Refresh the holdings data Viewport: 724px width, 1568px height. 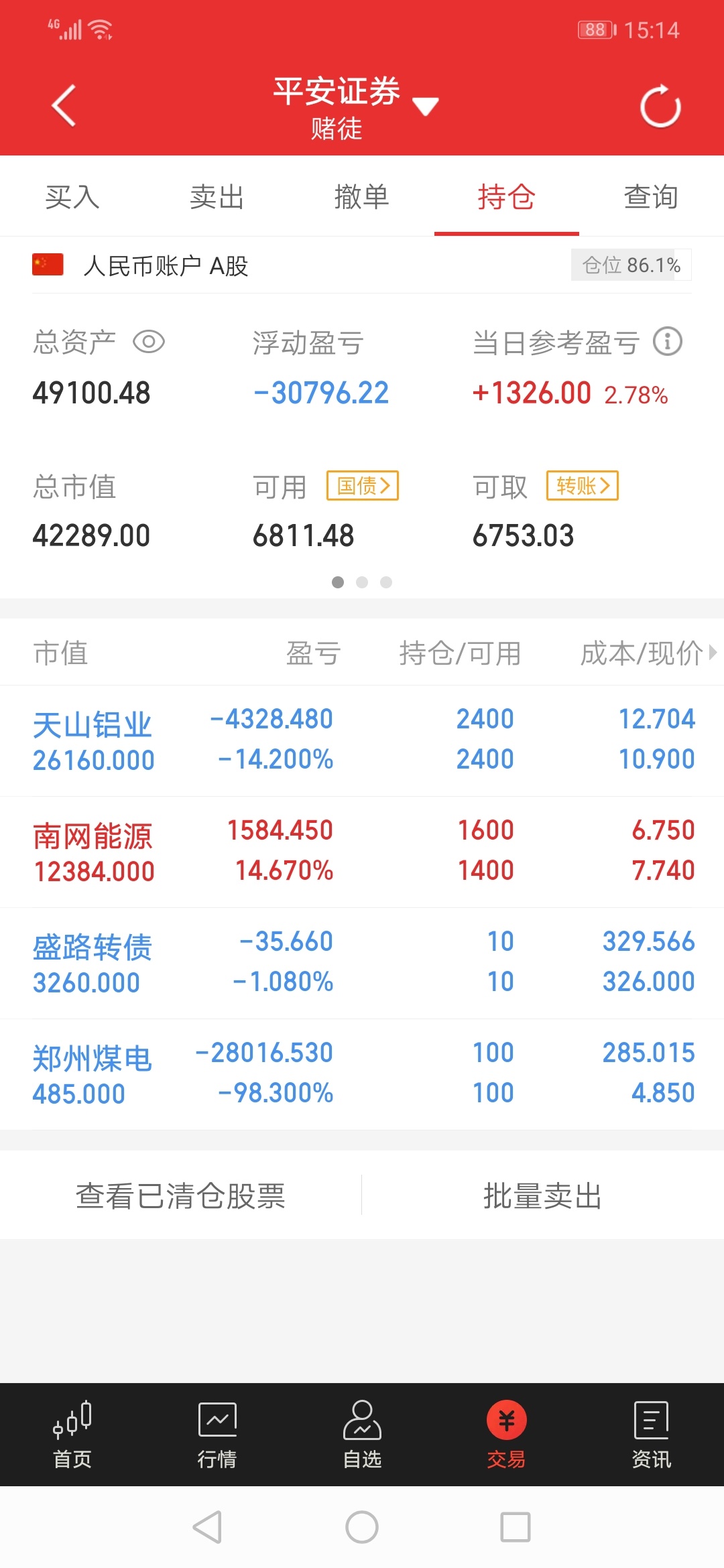(660, 106)
